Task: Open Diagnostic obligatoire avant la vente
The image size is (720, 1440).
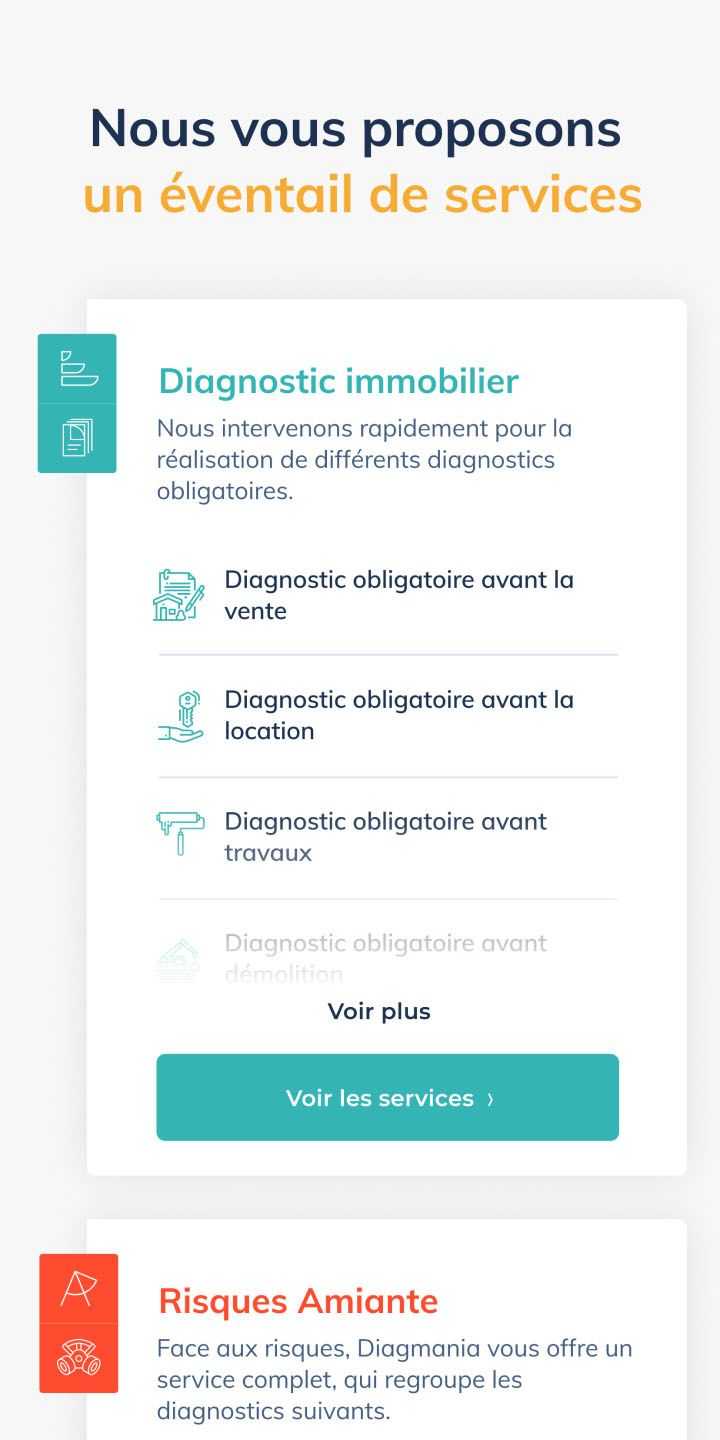Action: [387, 595]
